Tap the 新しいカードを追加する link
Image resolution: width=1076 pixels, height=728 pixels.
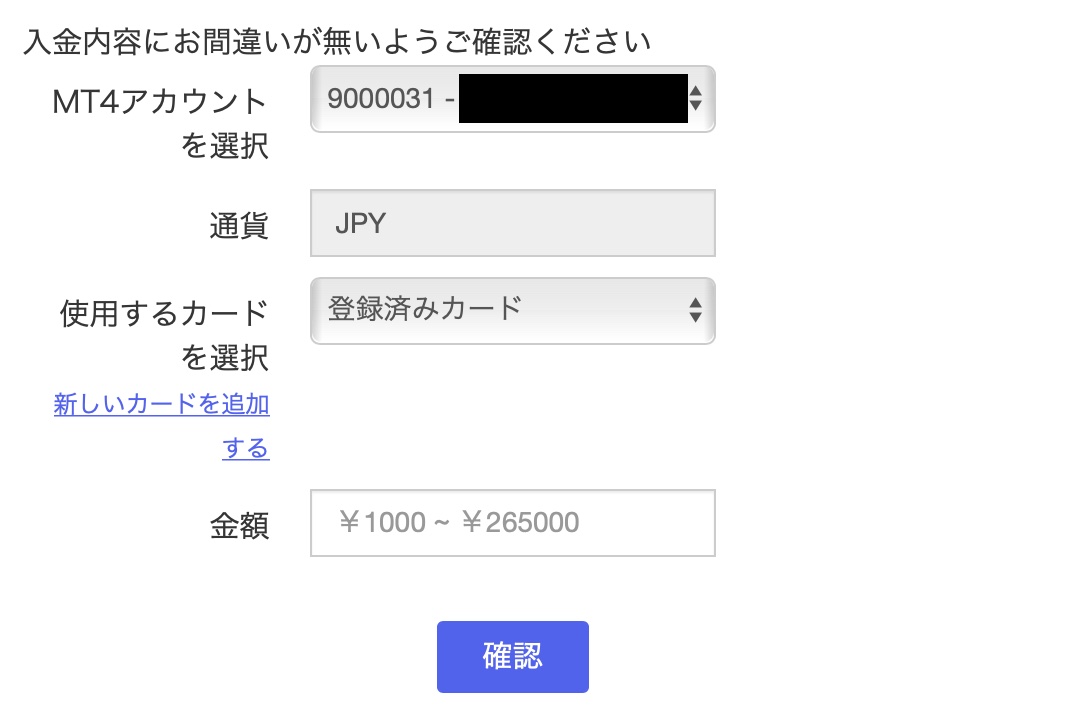click(x=161, y=406)
